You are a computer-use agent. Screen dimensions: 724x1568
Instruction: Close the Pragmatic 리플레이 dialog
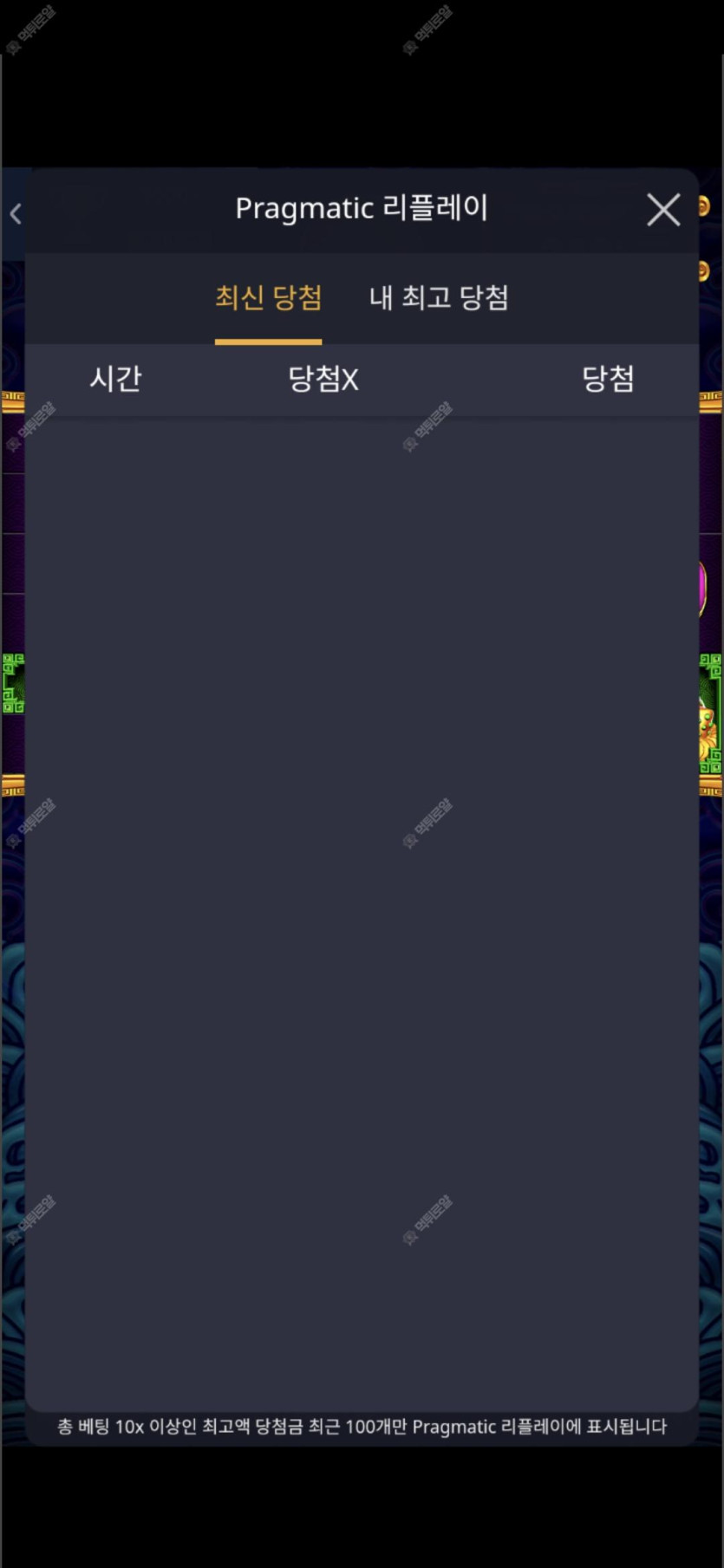663,210
